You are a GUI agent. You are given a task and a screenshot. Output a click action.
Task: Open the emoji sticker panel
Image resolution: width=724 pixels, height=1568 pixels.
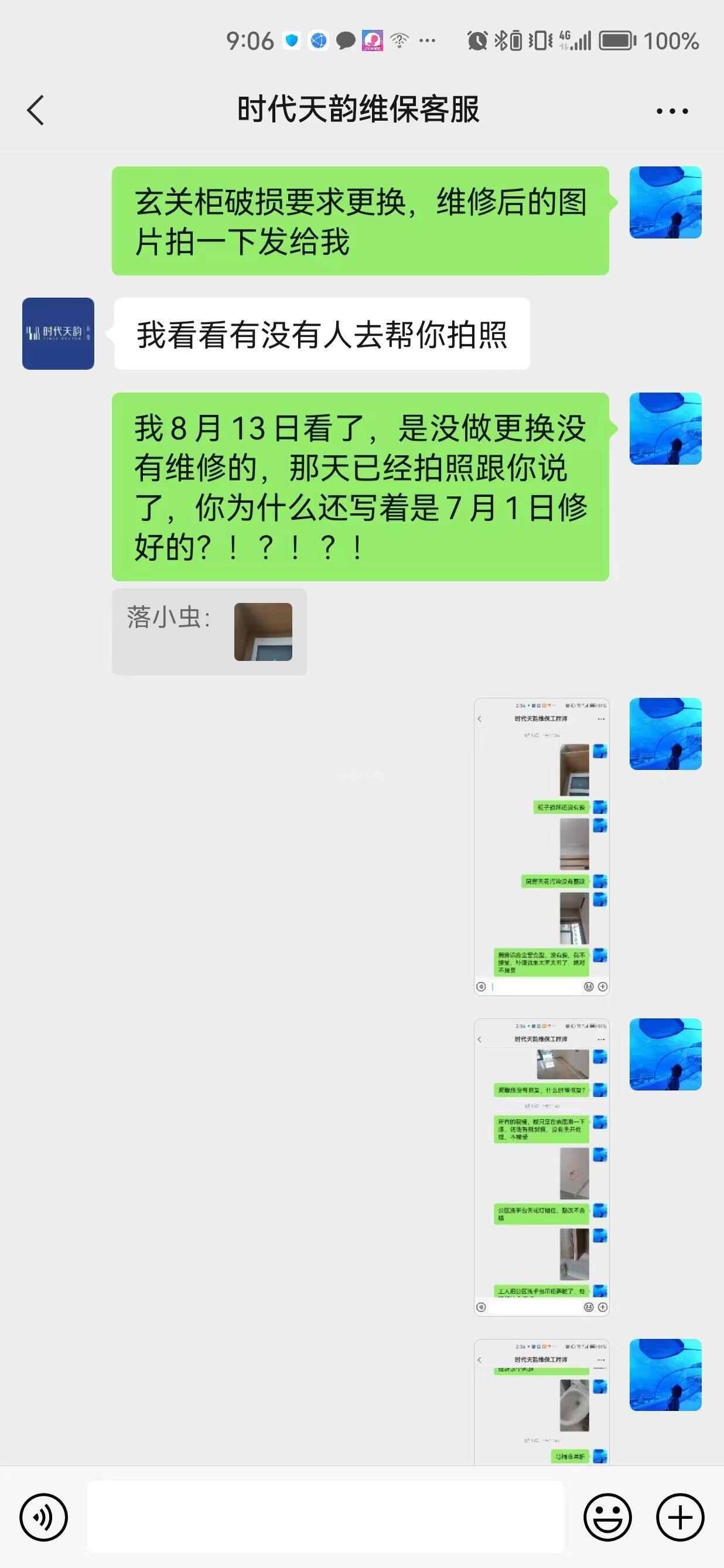607,1518
